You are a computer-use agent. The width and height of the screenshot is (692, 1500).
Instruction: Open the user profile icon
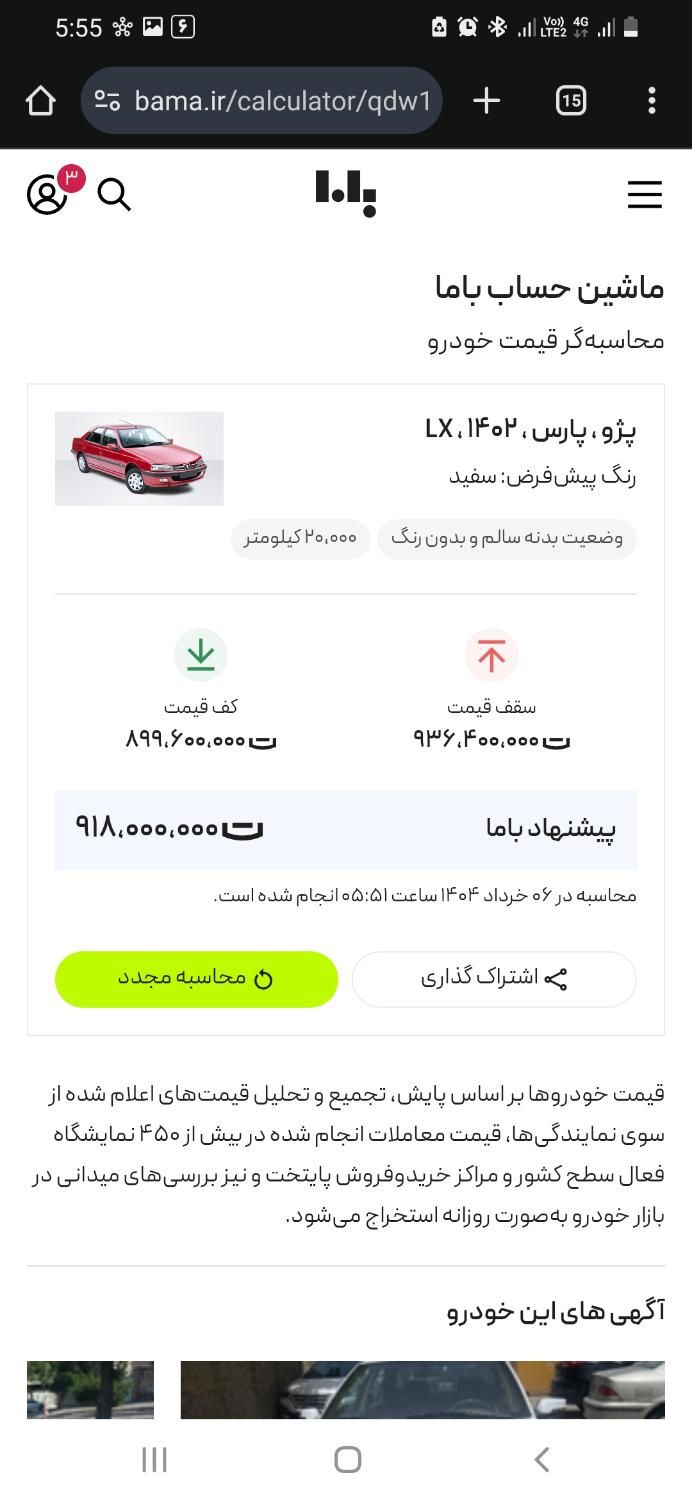coord(47,194)
